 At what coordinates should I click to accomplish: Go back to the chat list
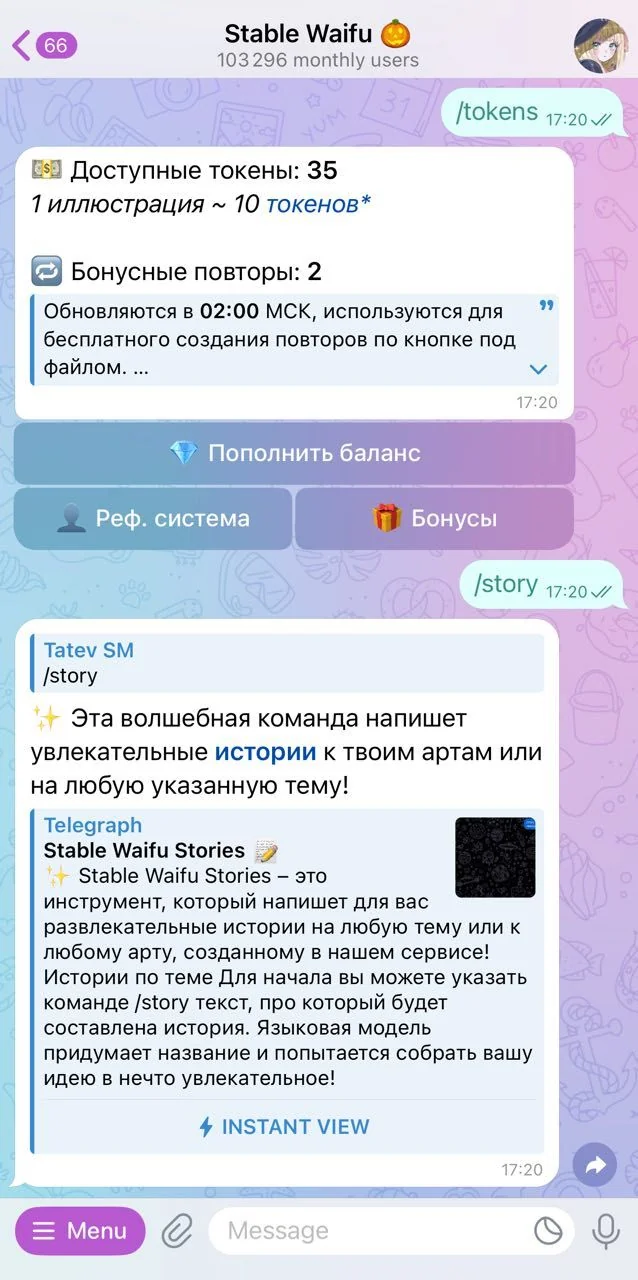[45, 45]
